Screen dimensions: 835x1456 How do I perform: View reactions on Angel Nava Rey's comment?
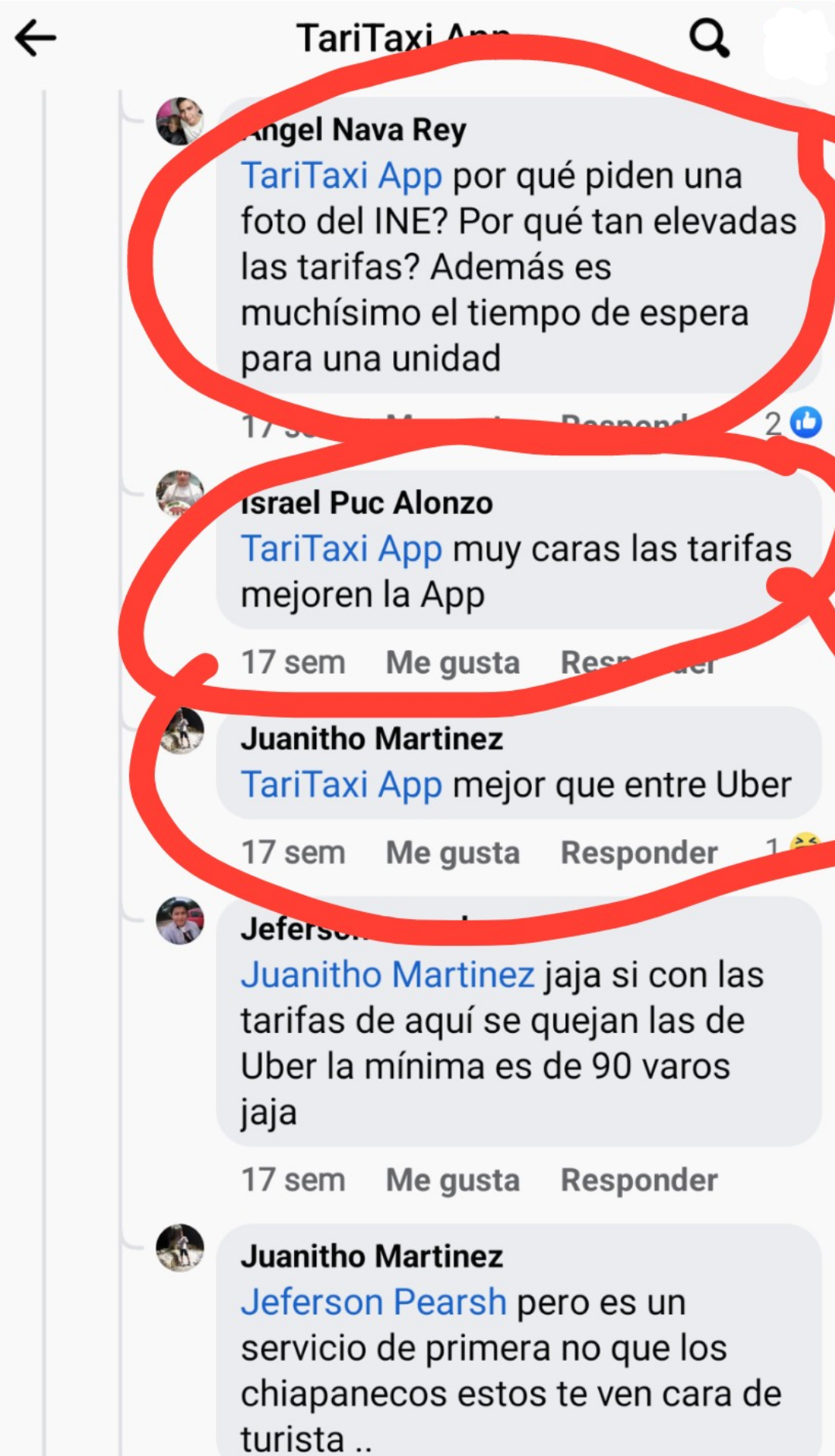[794, 423]
